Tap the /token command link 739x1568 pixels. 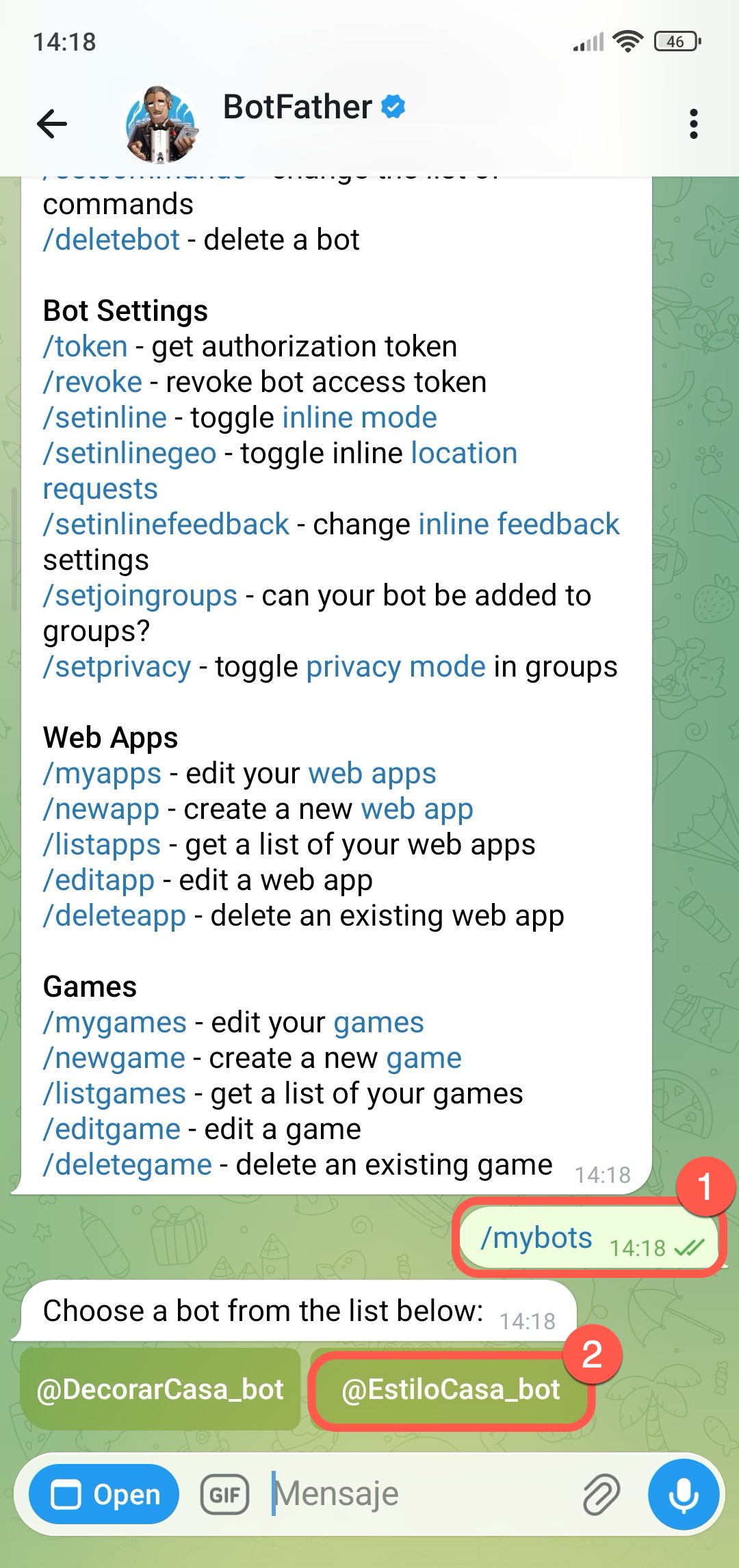click(x=86, y=347)
